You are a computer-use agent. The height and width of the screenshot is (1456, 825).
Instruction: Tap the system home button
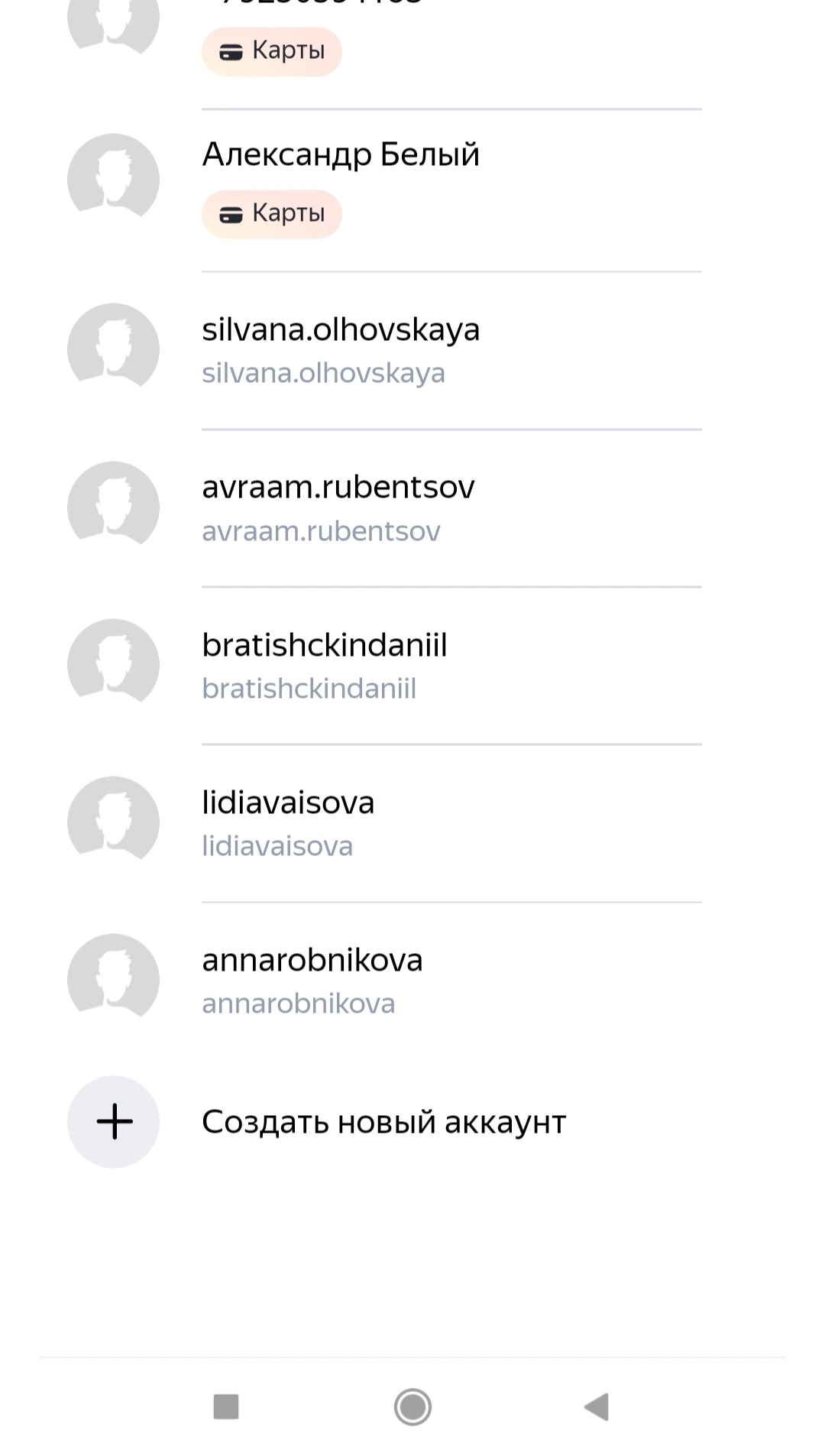pos(412,1407)
